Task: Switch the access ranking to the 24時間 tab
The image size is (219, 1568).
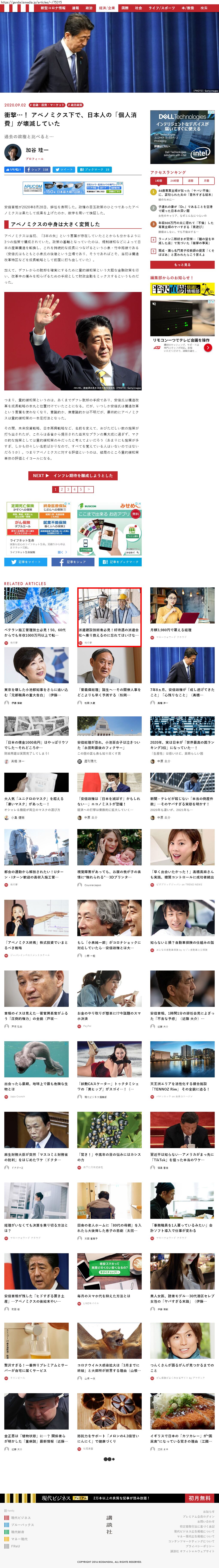Action: 175,181
